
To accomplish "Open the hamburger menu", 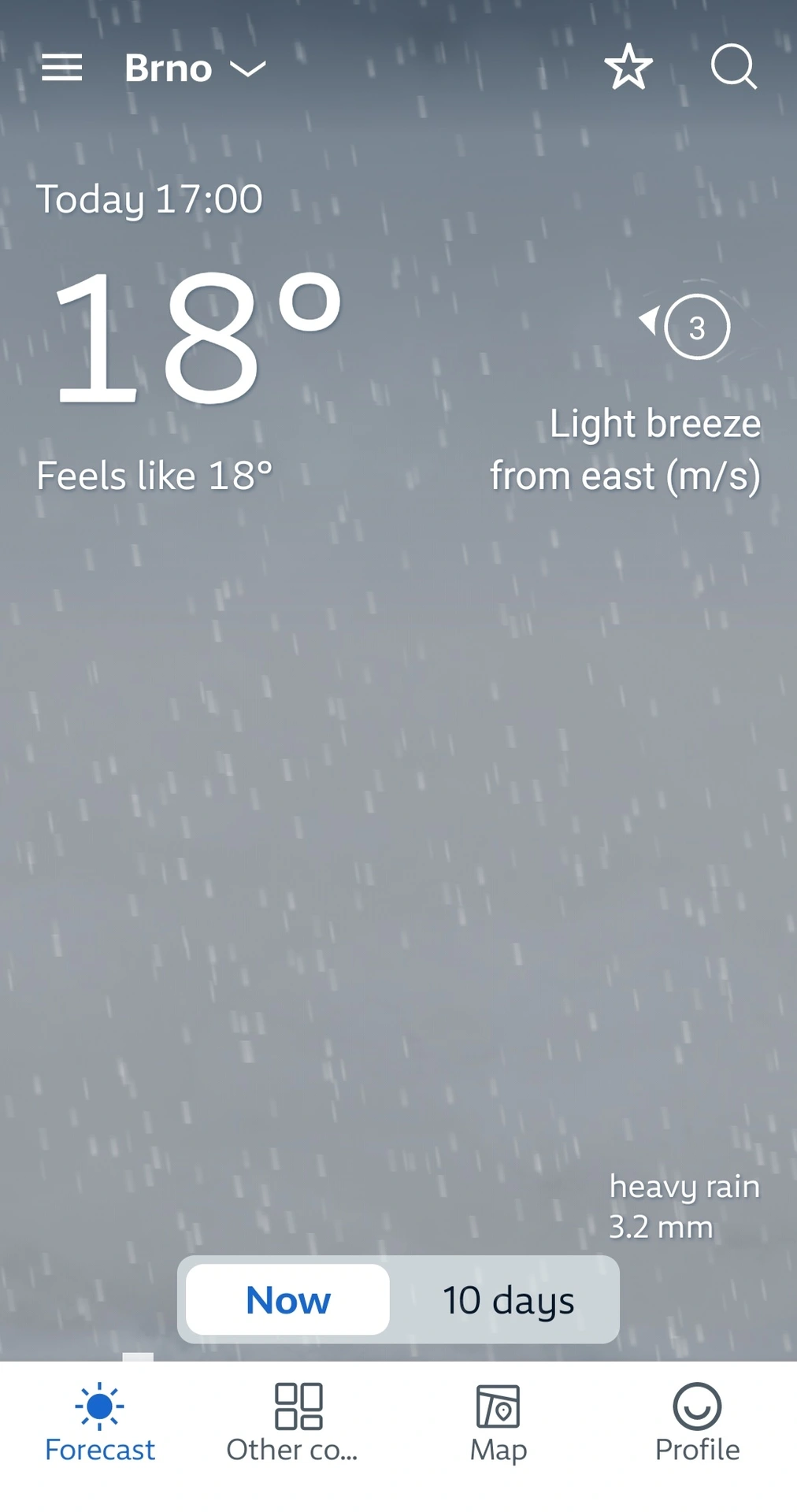I will coord(61,68).
